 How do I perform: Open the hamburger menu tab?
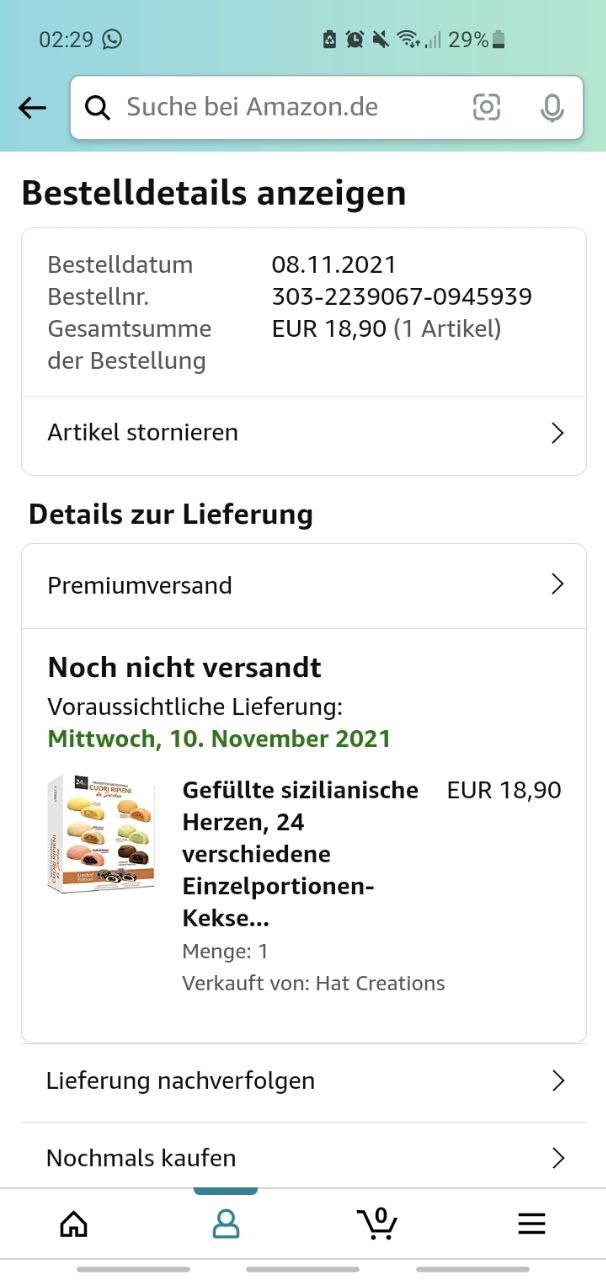[531, 1223]
